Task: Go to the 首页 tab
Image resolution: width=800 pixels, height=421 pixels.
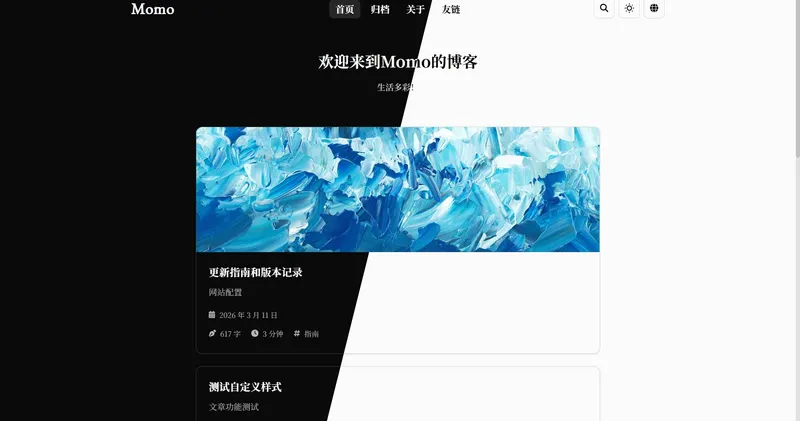Action: (345, 10)
